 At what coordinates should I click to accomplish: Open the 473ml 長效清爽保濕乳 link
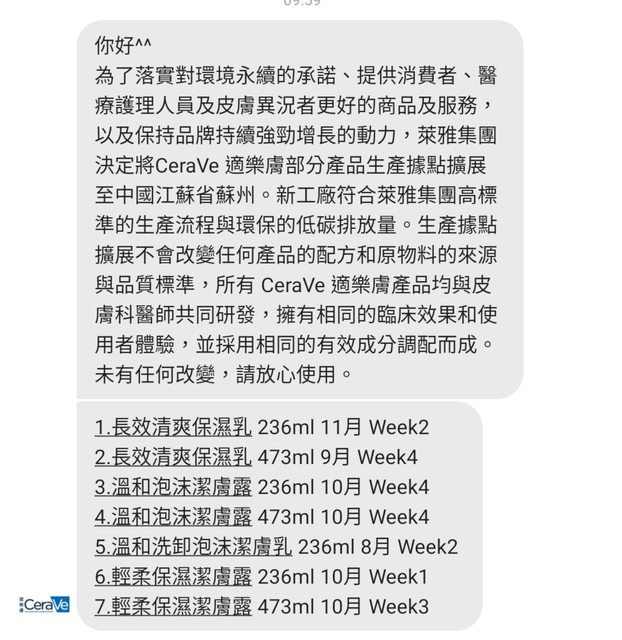coord(174,458)
